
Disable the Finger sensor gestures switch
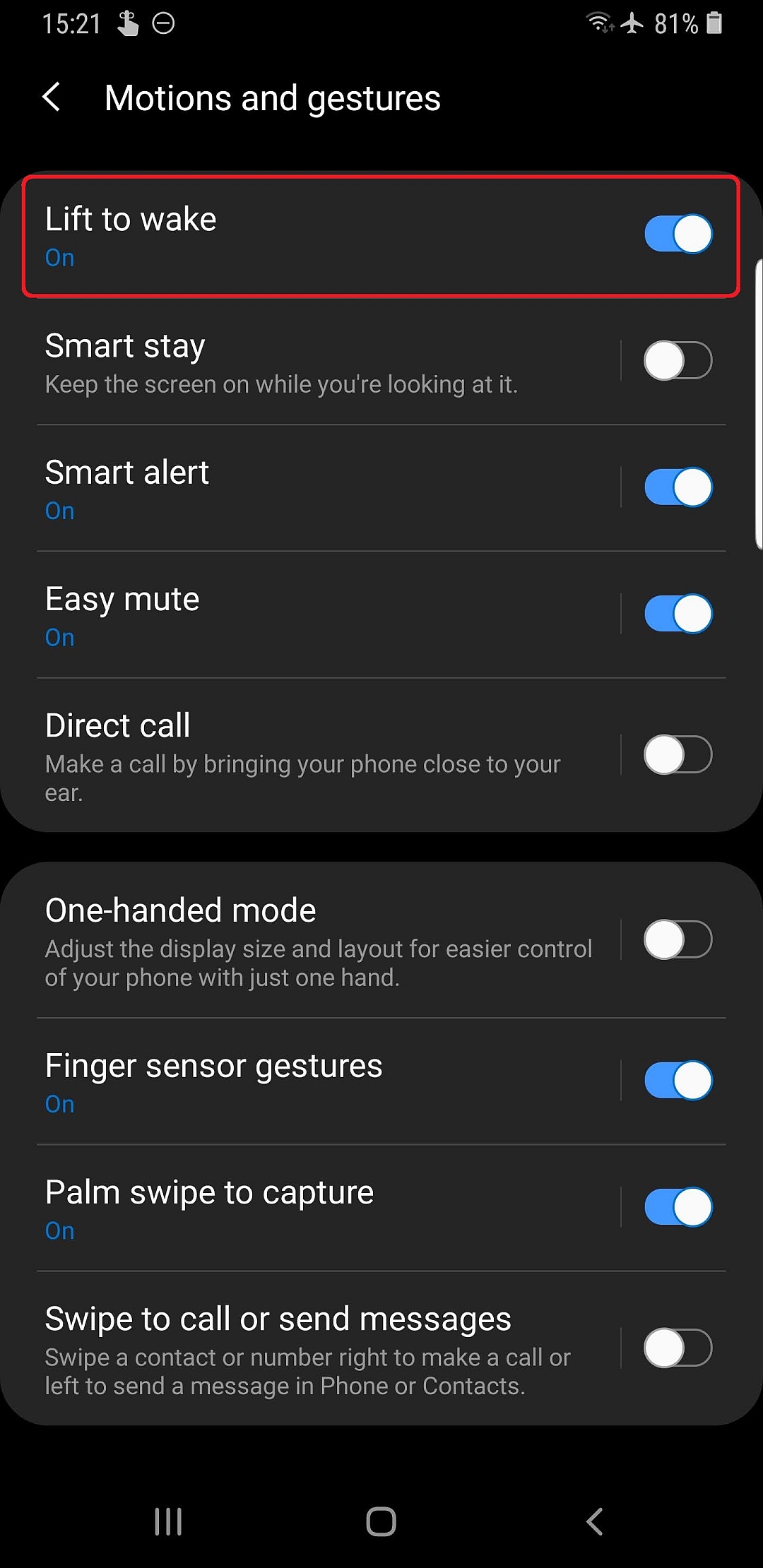coord(678,1081)
